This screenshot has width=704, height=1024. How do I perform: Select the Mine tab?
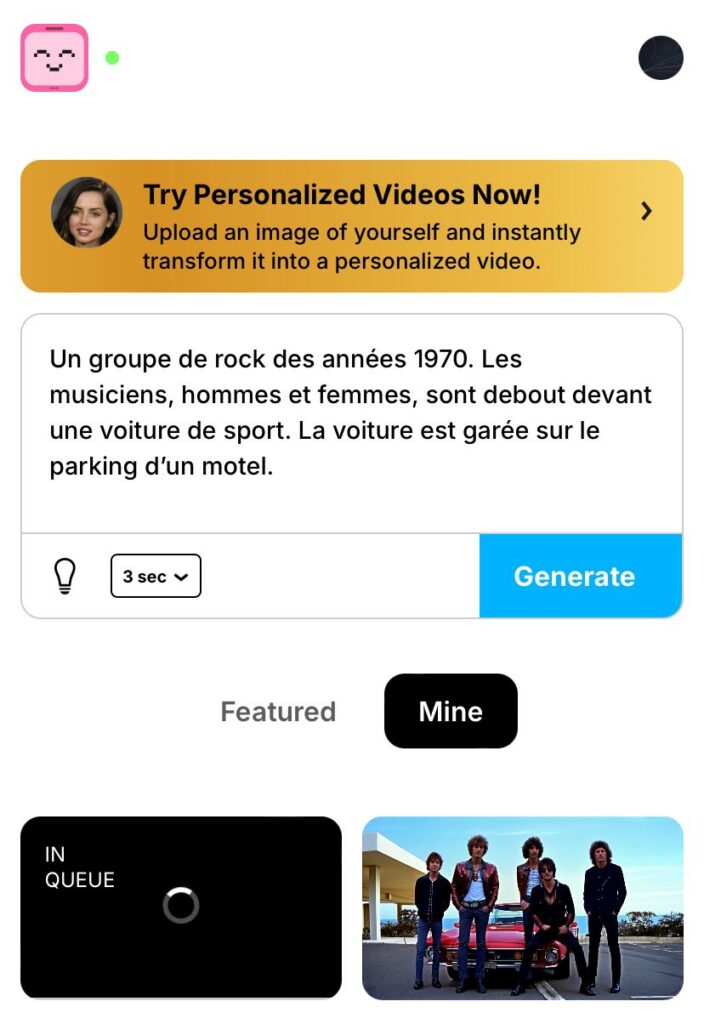coord(450,711)
